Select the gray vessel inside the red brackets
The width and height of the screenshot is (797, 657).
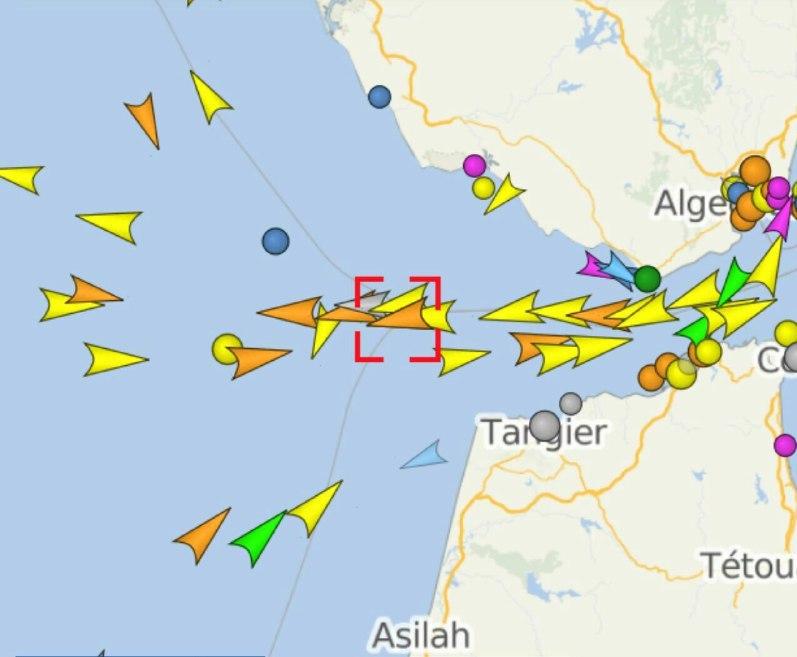pyautogui.click(x=371, y=298)
